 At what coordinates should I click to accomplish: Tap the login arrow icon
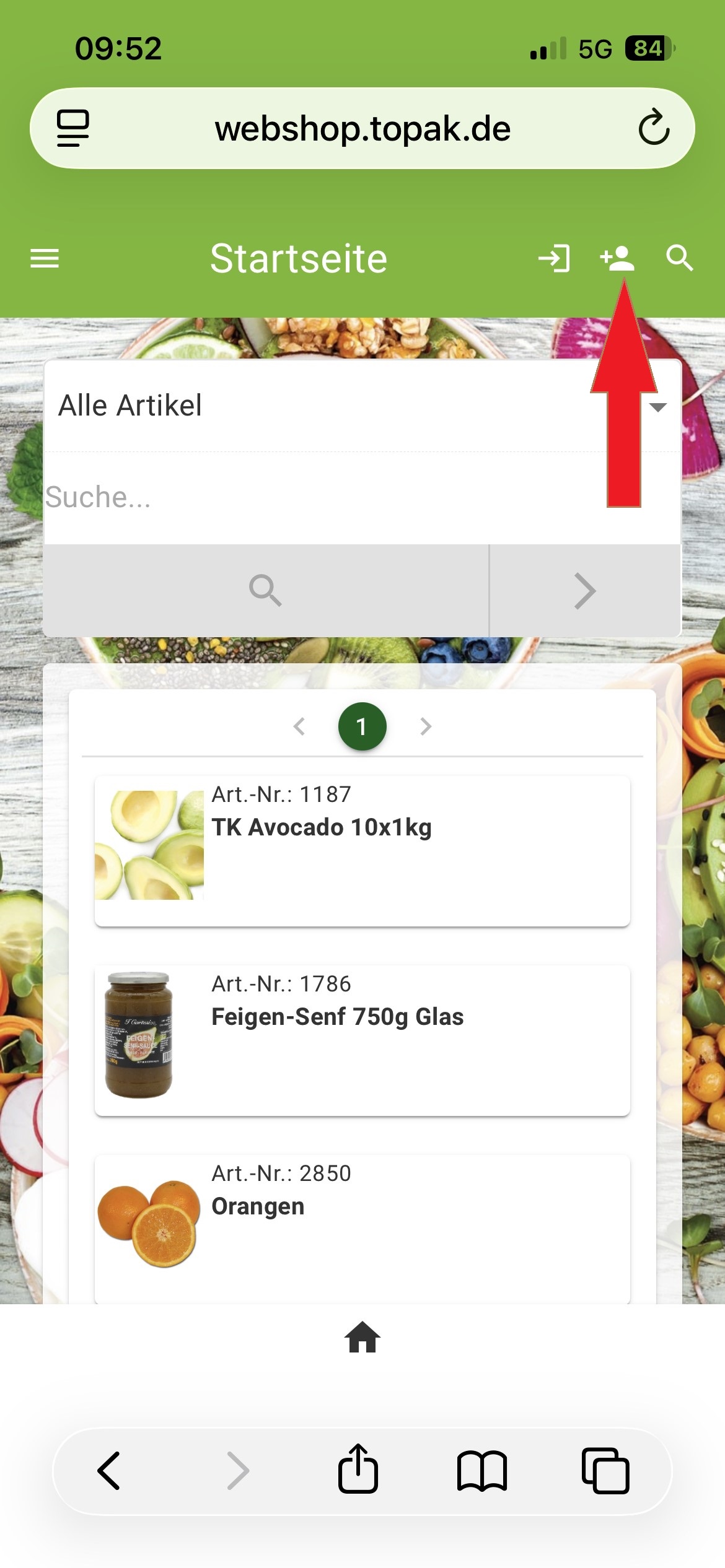tap(554, 258)
